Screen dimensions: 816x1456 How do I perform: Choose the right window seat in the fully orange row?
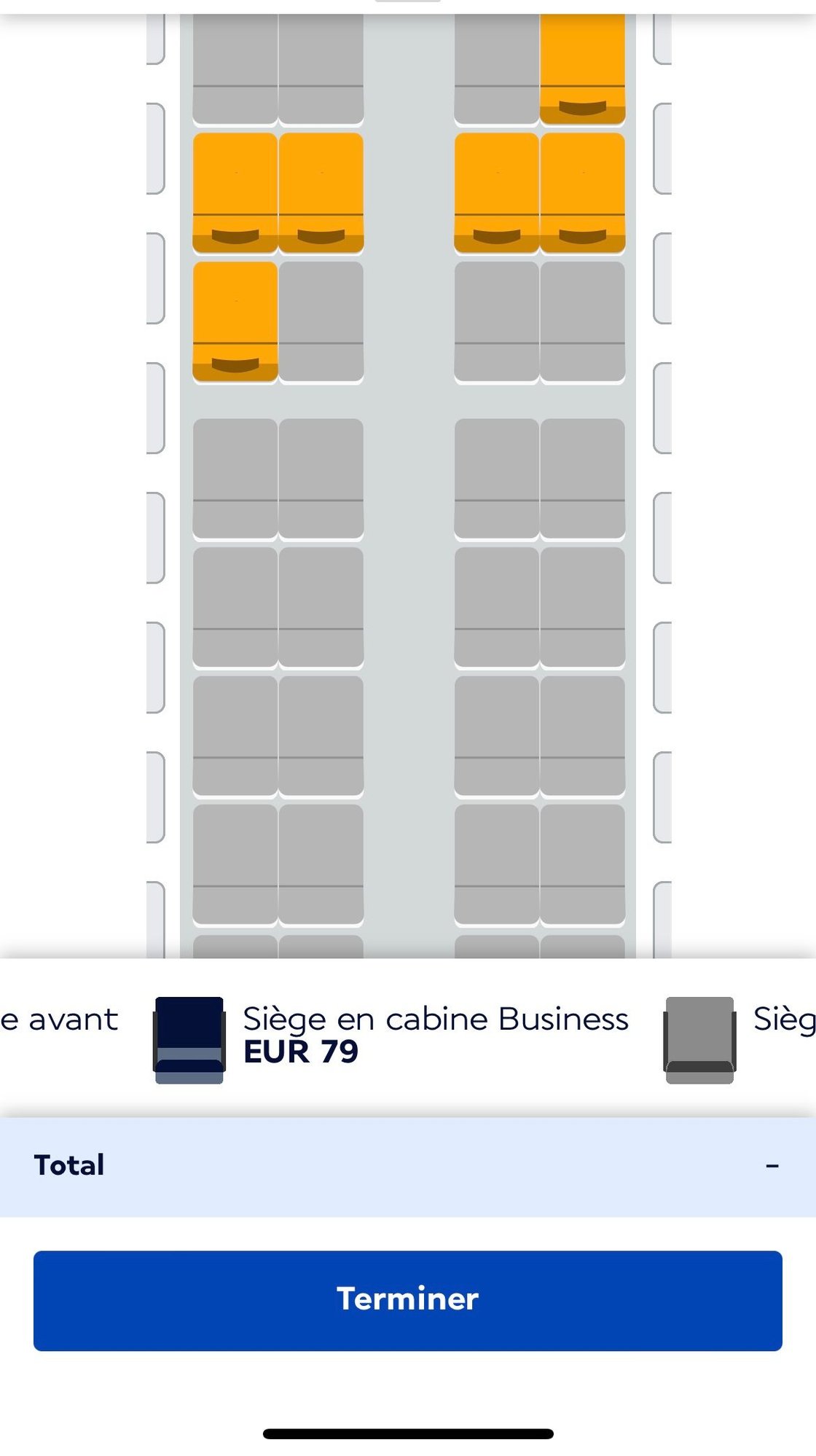582,192
